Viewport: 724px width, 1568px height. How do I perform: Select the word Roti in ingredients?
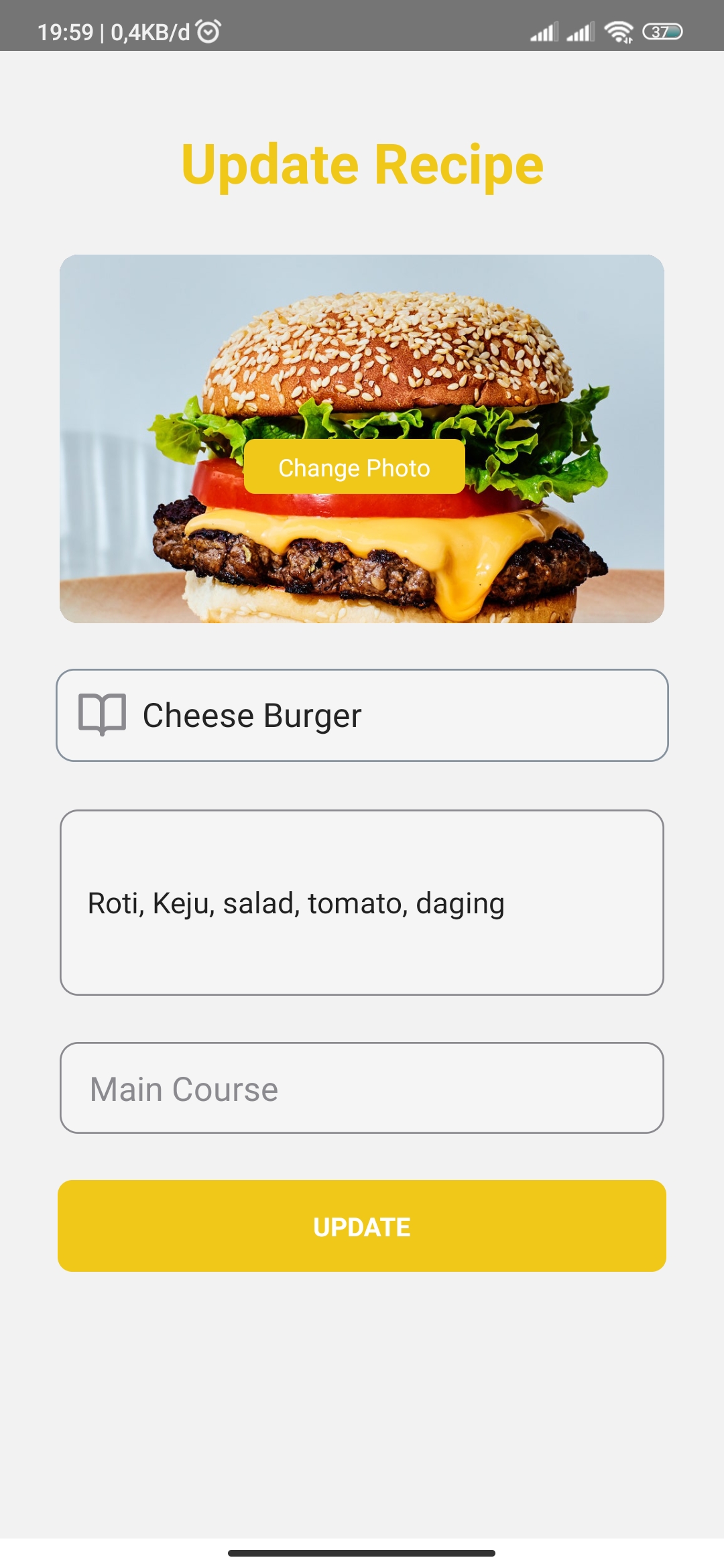click(114, 903)
